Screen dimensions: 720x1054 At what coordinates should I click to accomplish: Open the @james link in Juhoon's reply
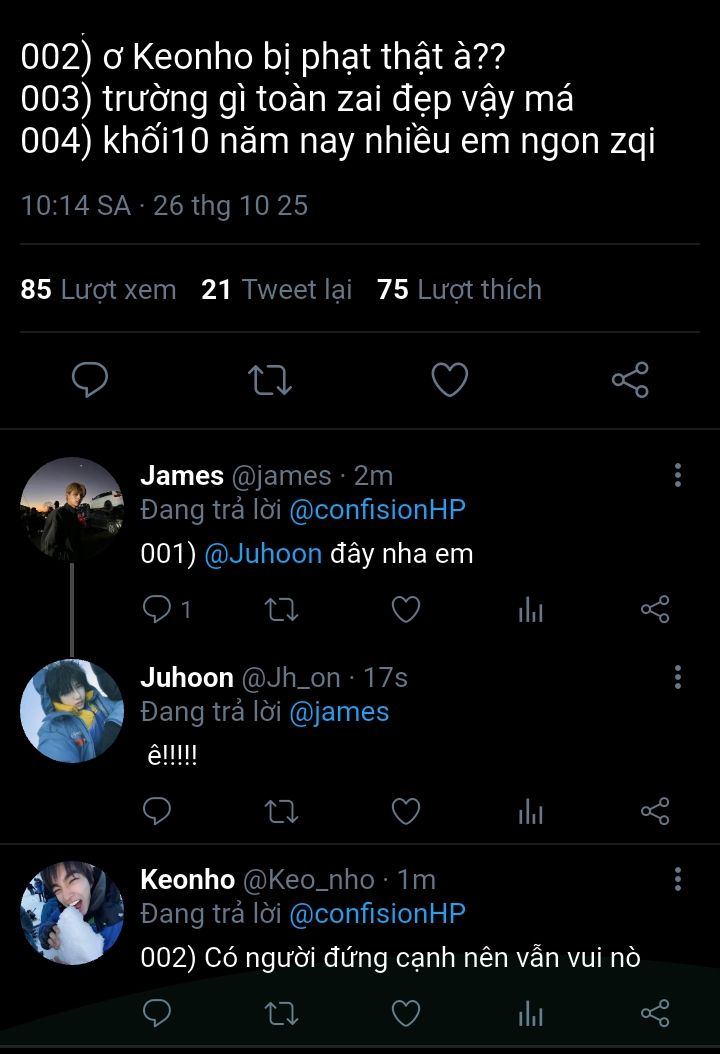339,712
